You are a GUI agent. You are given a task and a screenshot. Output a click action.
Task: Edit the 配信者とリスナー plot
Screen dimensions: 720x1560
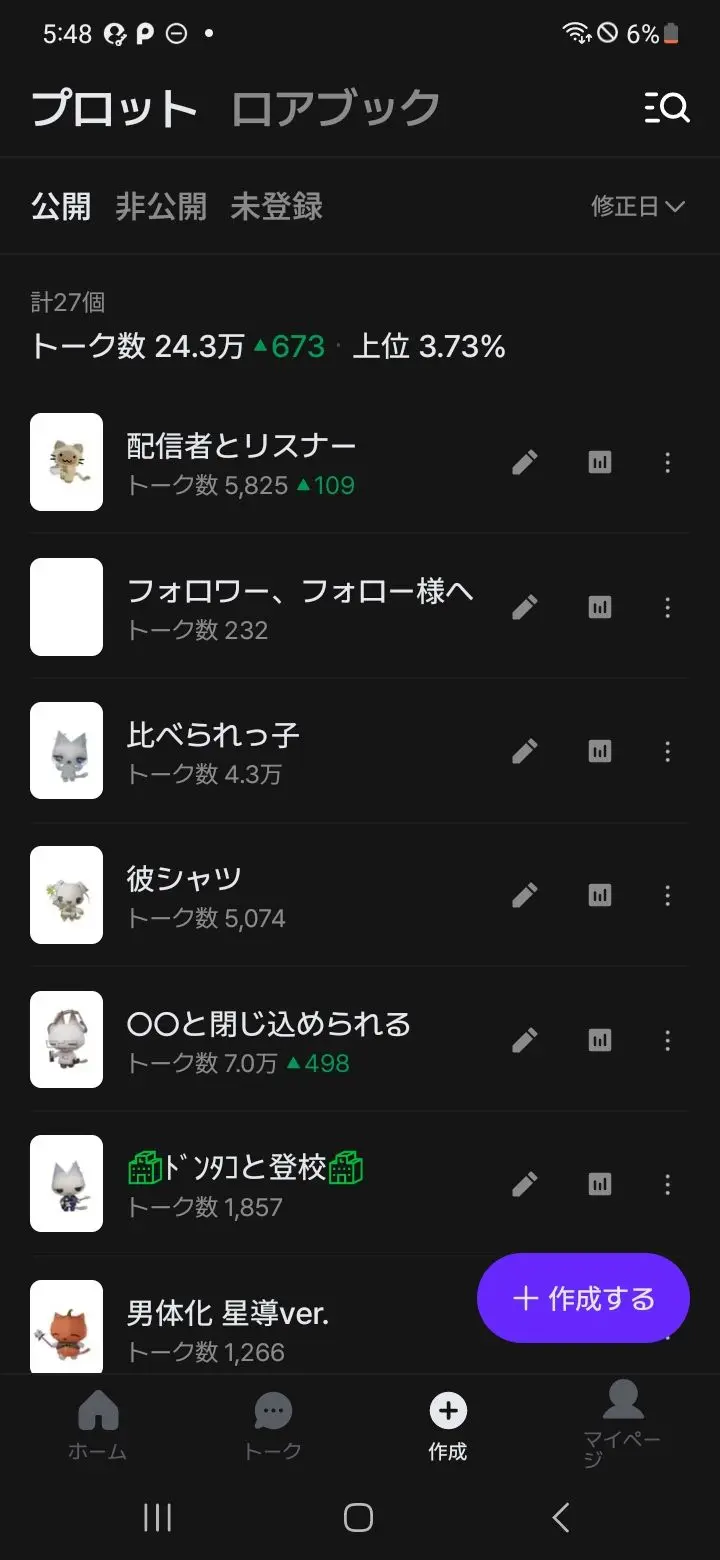click(525, 462)
